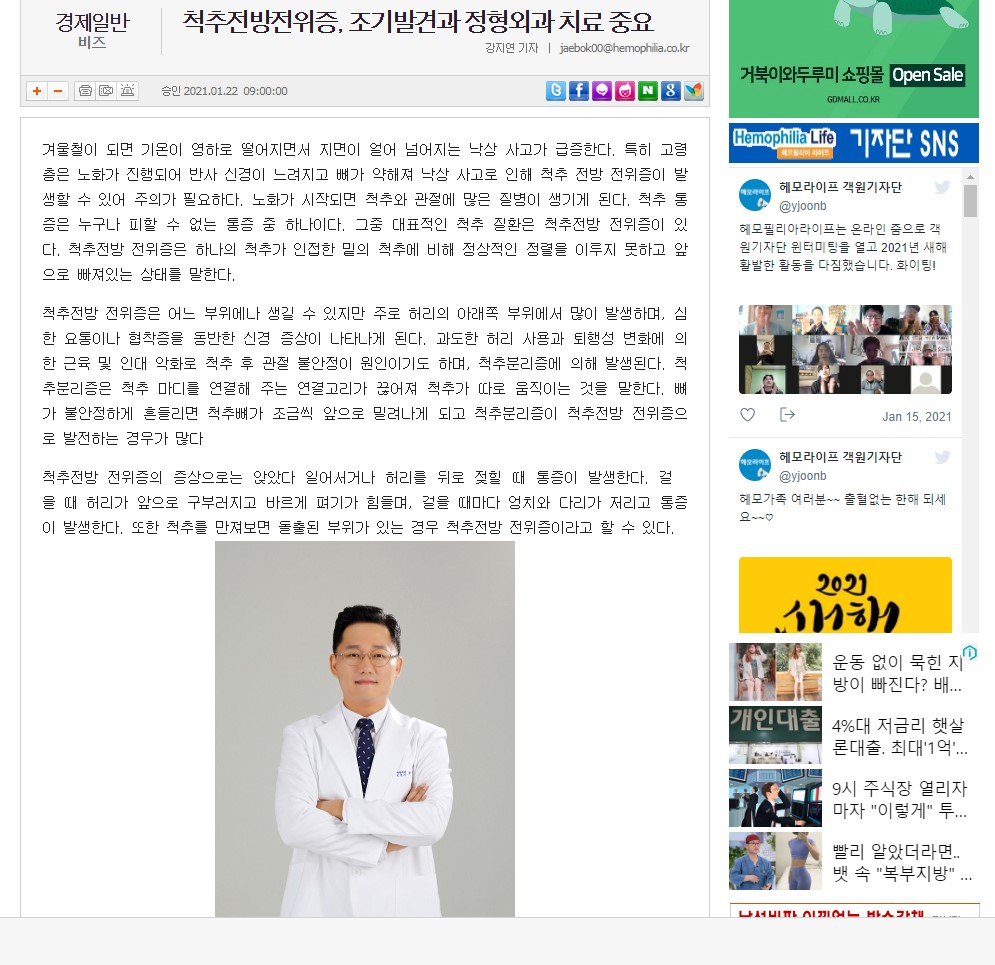
Task: Open the ad info icon beside 운동 없이 ad
Action: coord(968,653)
